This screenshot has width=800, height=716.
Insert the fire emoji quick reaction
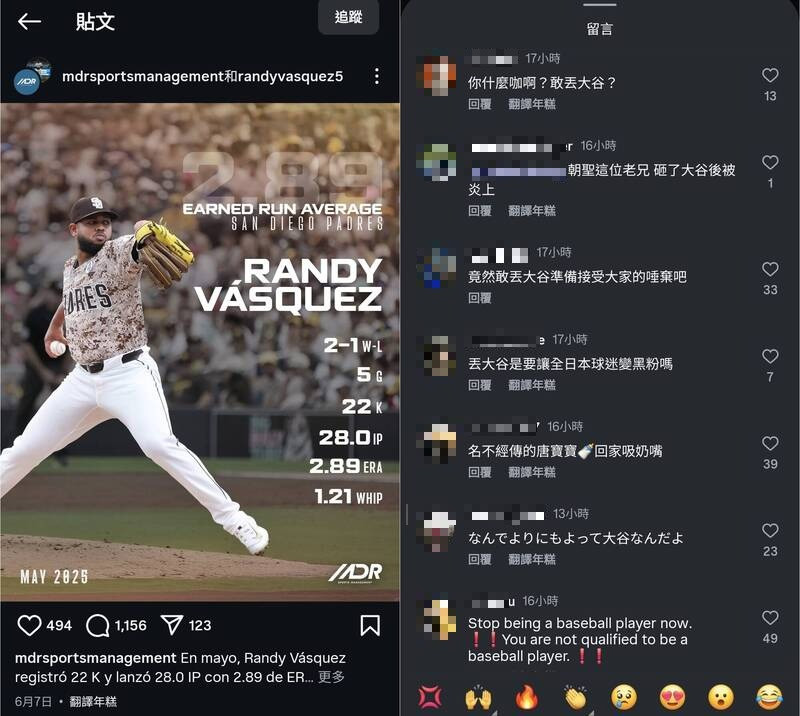pyautogui.click(x=525, y=696)
